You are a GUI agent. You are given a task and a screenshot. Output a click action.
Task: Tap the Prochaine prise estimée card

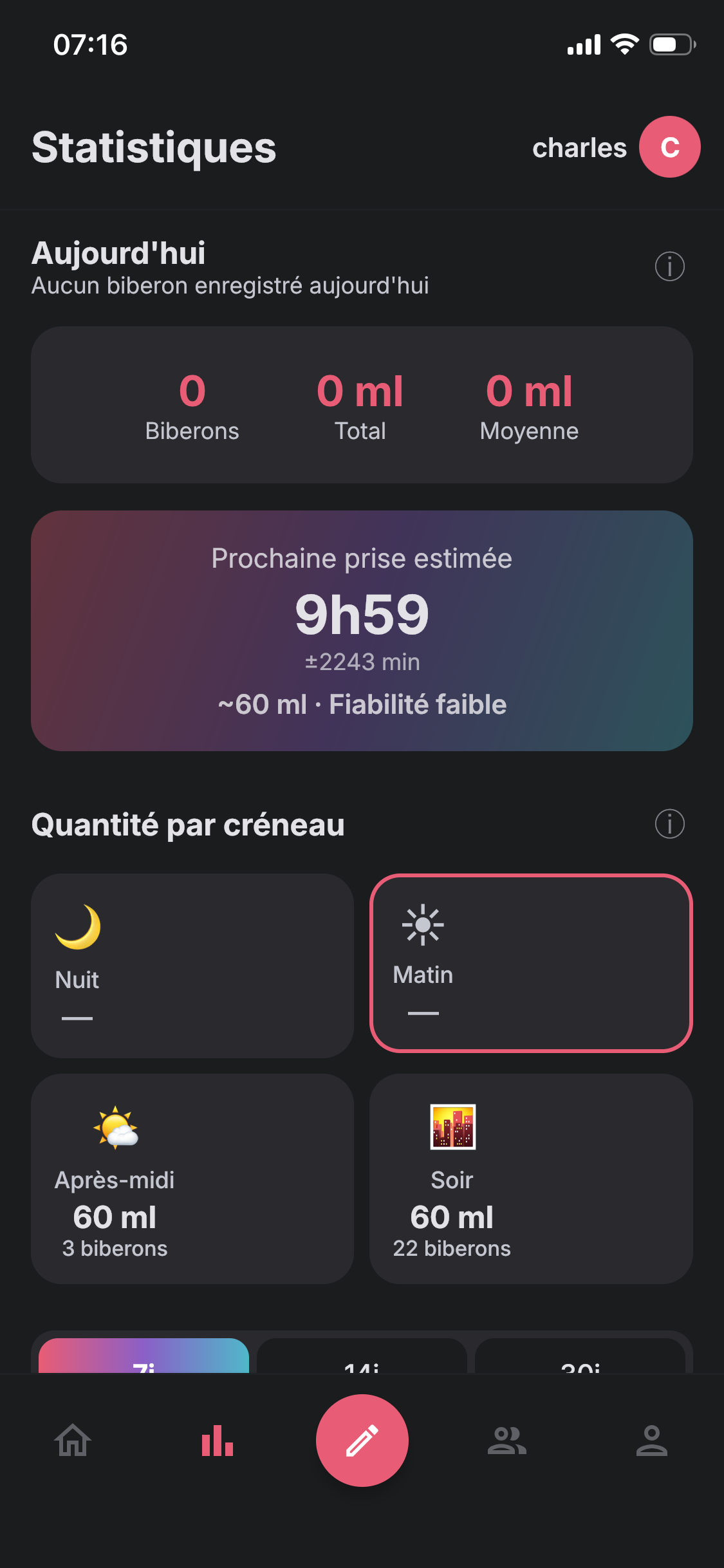(362, 630)
